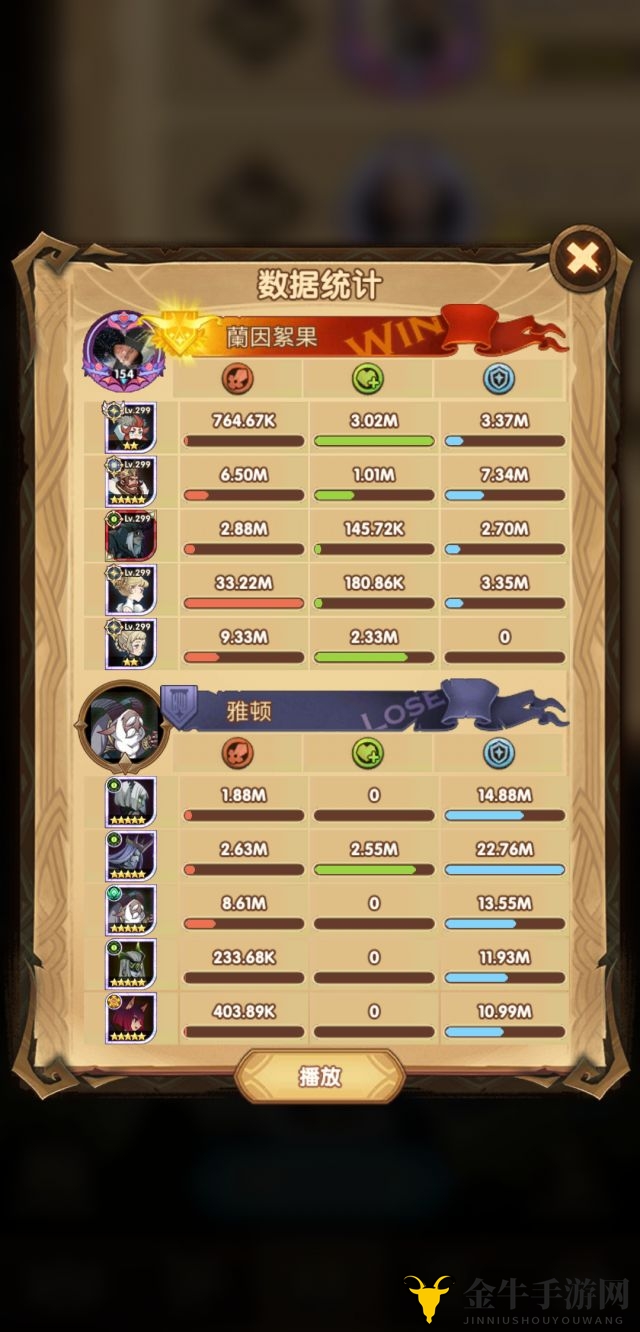The width and height of the screenshot is (640, 1332).
Task: Select the losing team hero with 22.76M damage taken
Action: tap(131, 856)
